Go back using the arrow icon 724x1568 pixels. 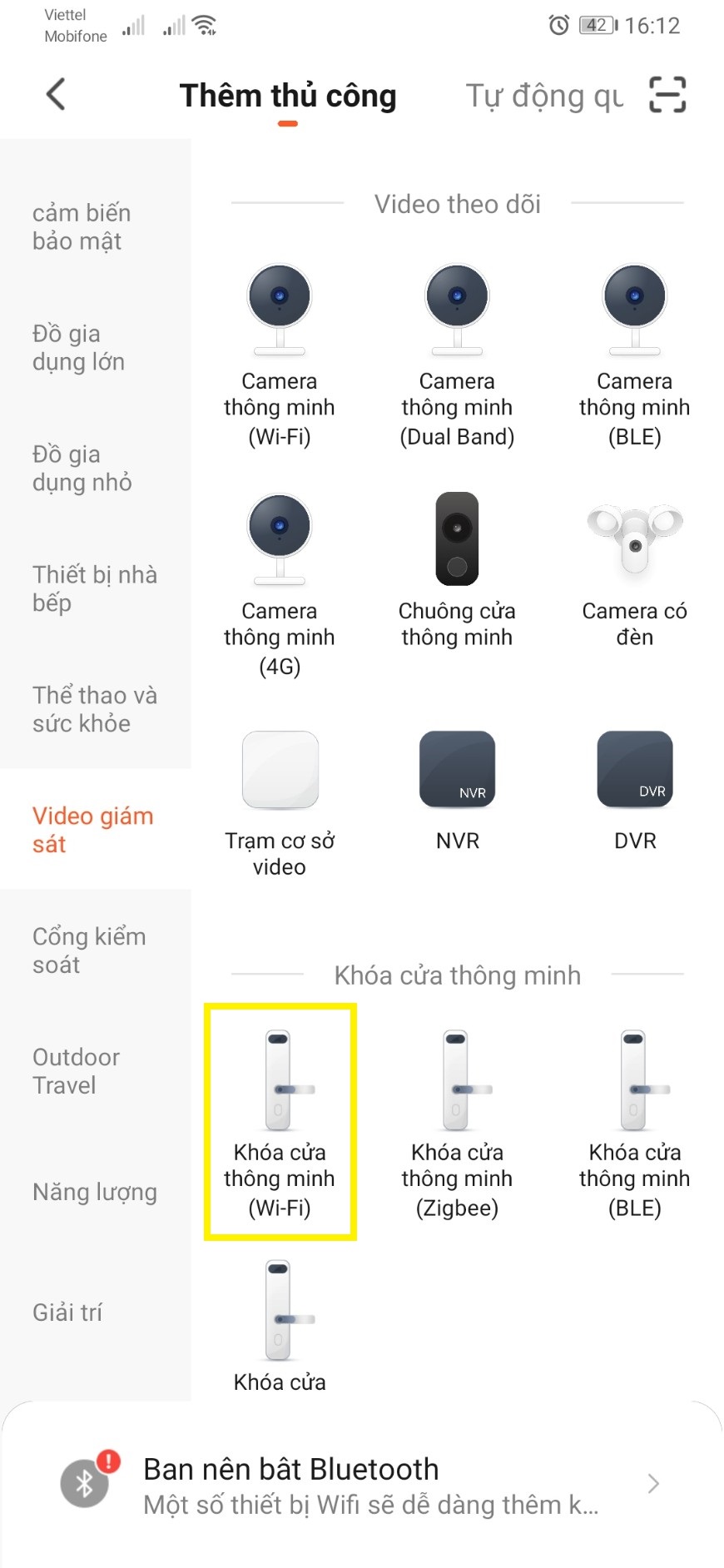pos(56,94)
